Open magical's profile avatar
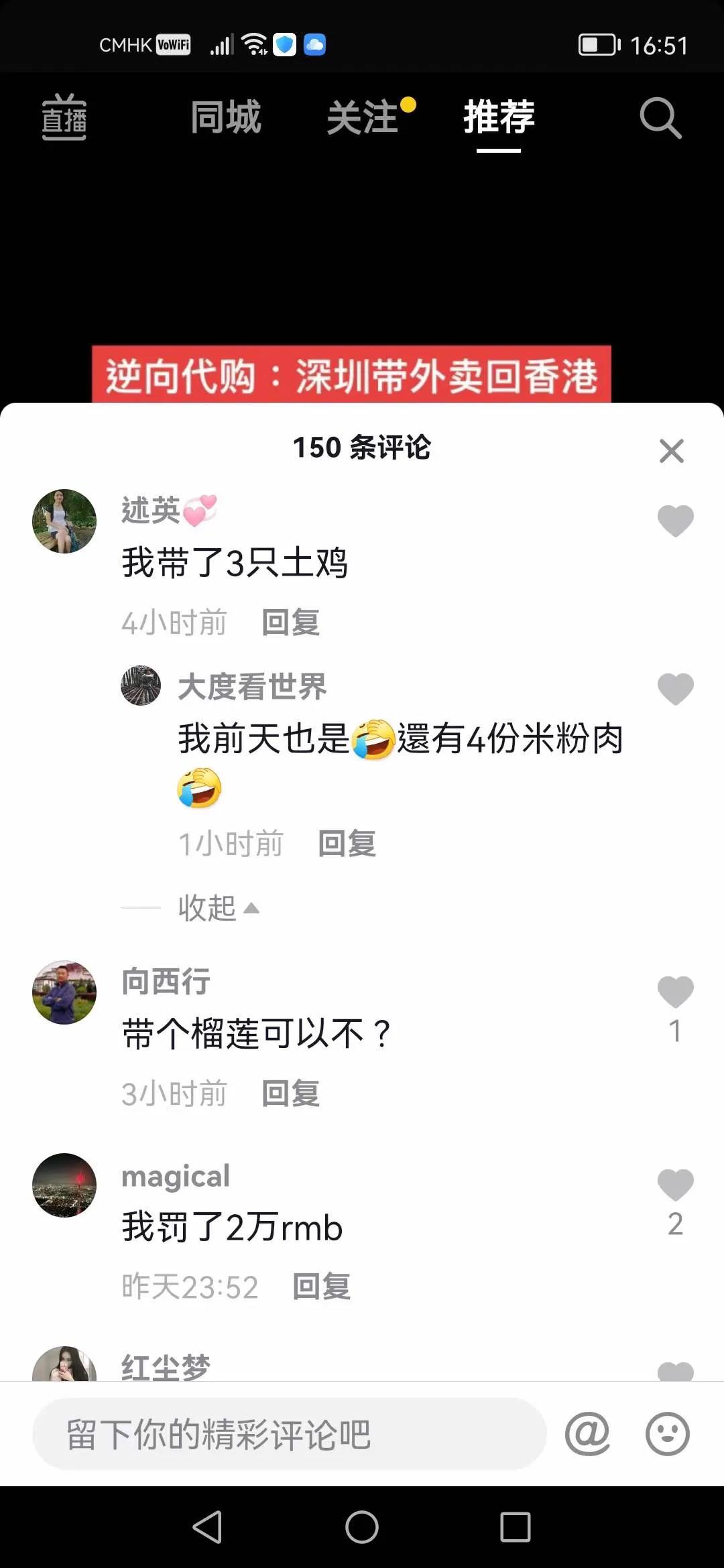Viewport: 724px width, 1568px height. pyautogui.click(x=64, y=1185)
